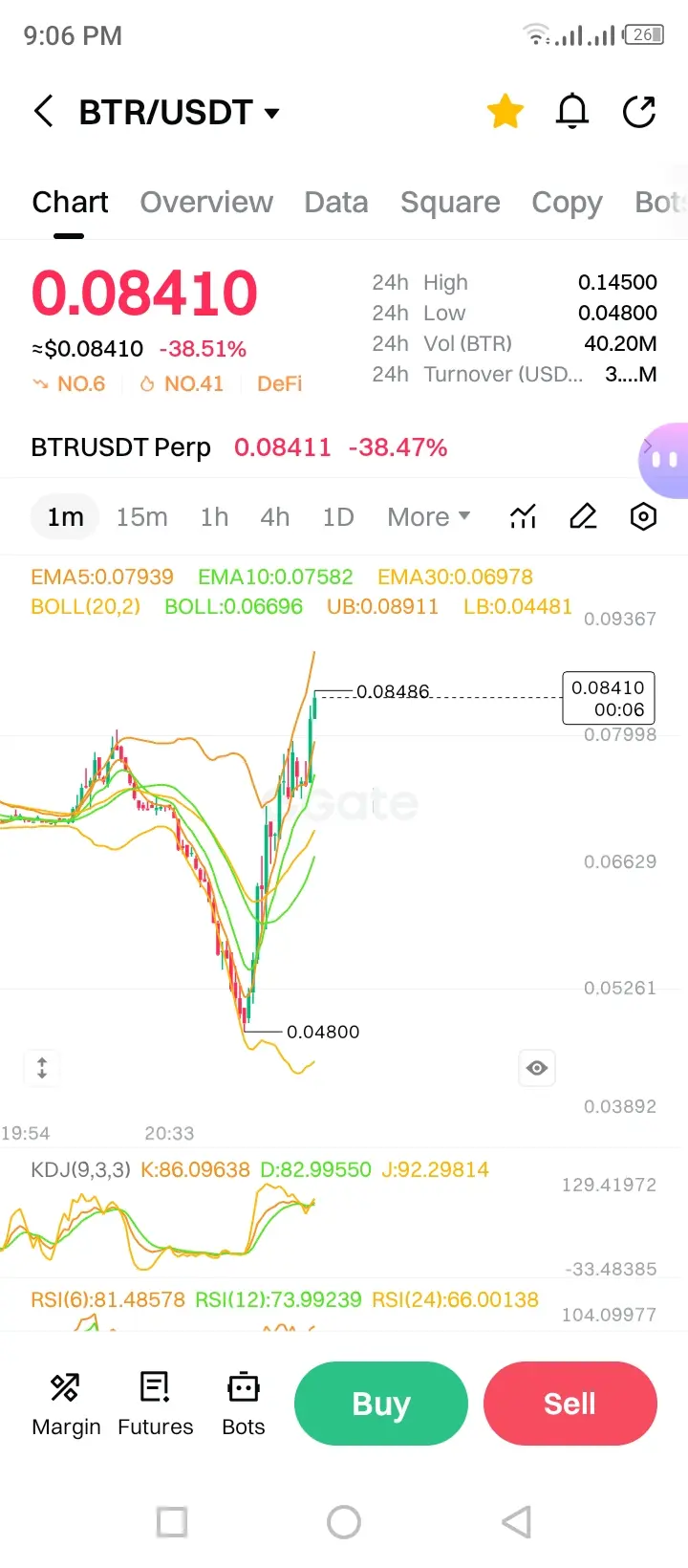Viewport: 688px width, 1568px height.
Task: Open Futures trading
Action: 155,1404
